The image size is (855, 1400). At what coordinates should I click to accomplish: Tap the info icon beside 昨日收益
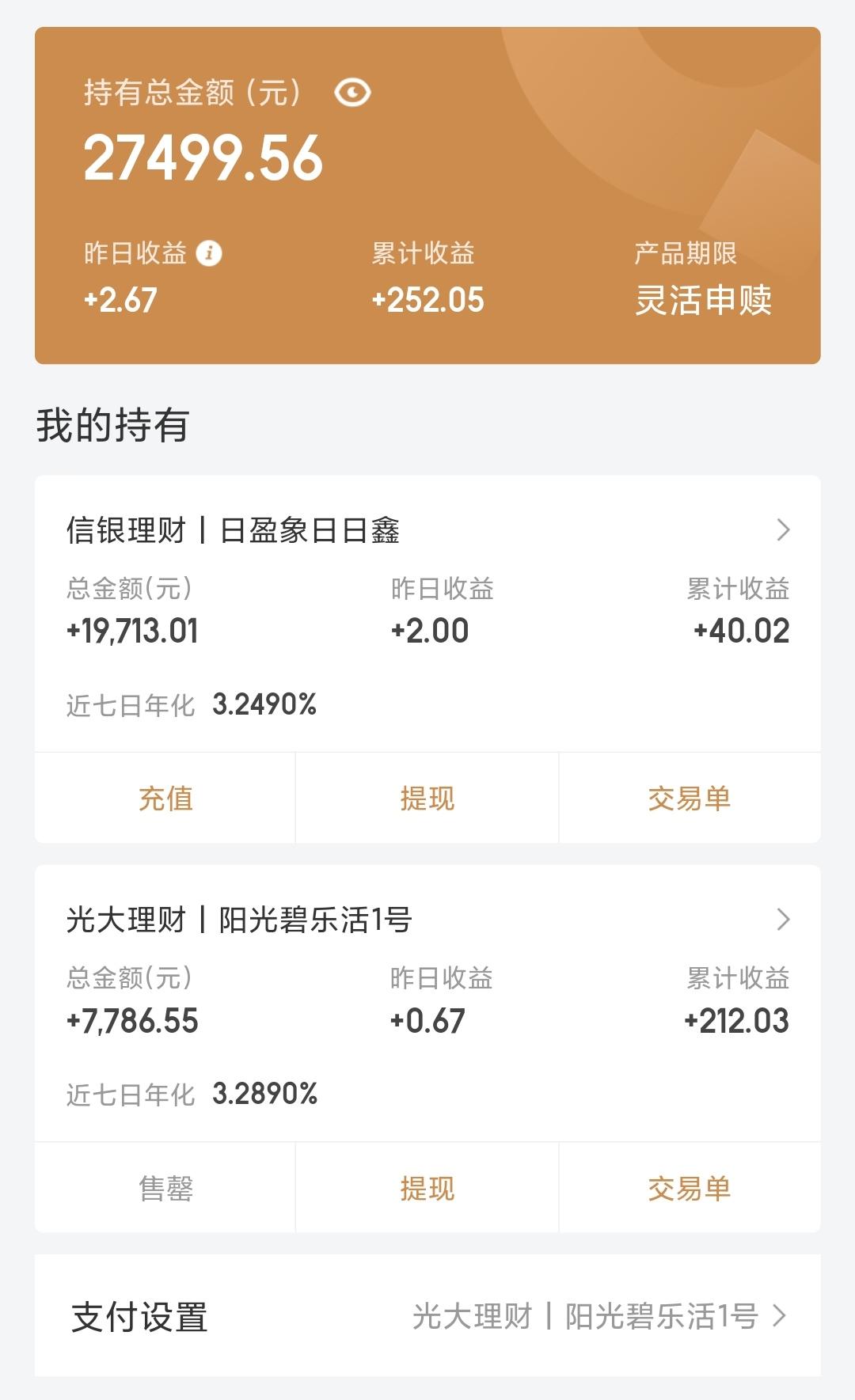click(x=209, y=254)
